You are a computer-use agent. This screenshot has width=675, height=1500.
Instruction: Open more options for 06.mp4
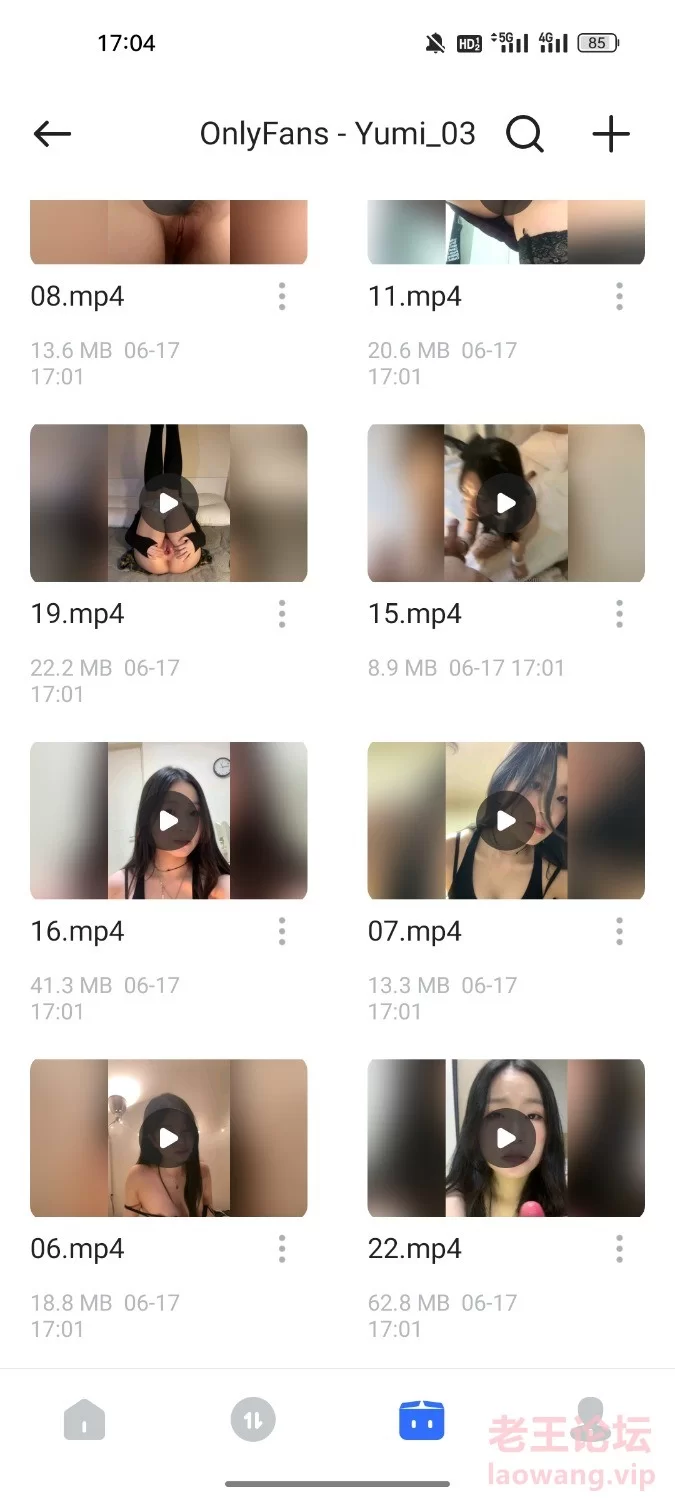coord(282,1249)
